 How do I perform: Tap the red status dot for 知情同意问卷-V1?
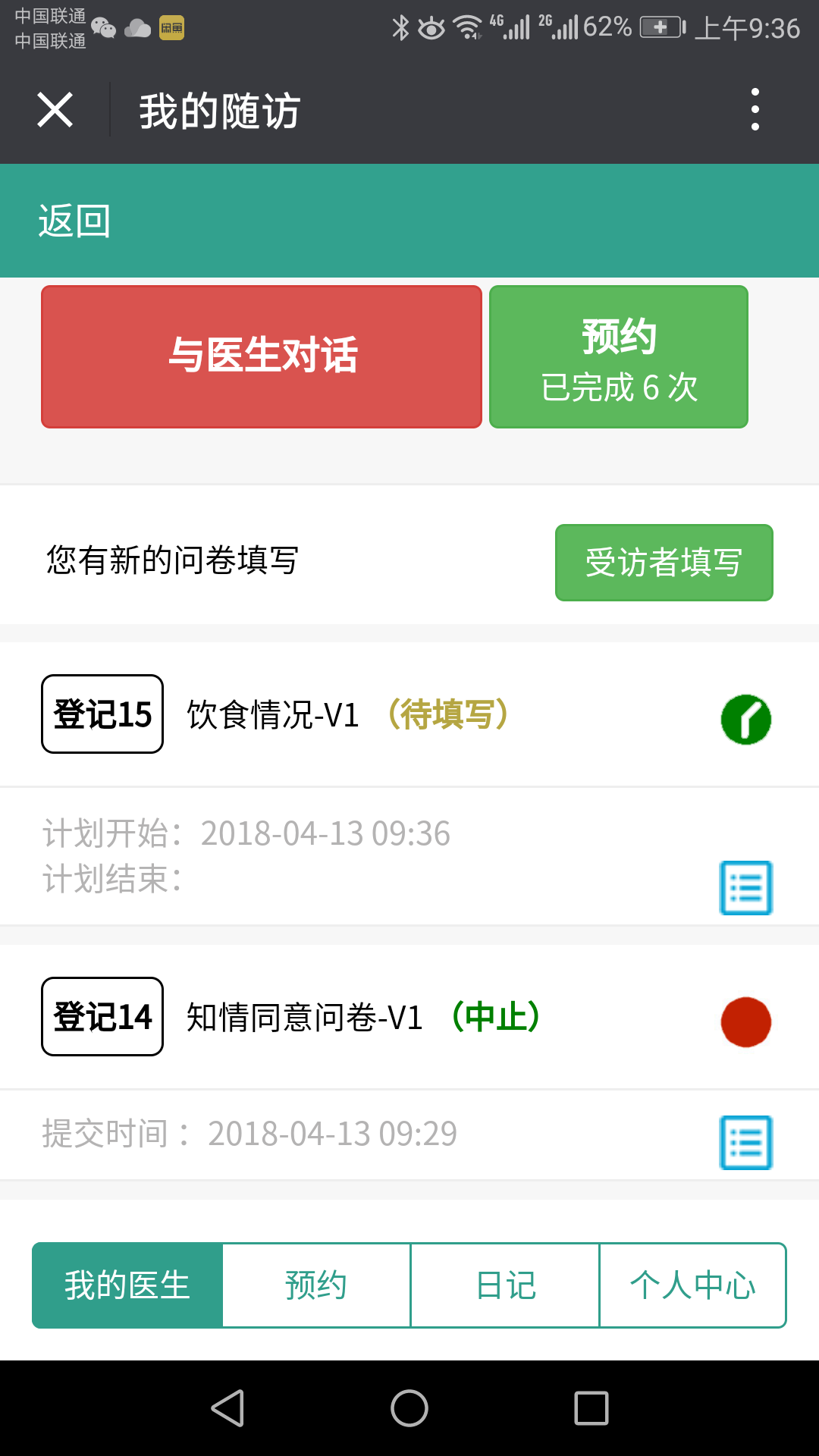(745, 1022)
